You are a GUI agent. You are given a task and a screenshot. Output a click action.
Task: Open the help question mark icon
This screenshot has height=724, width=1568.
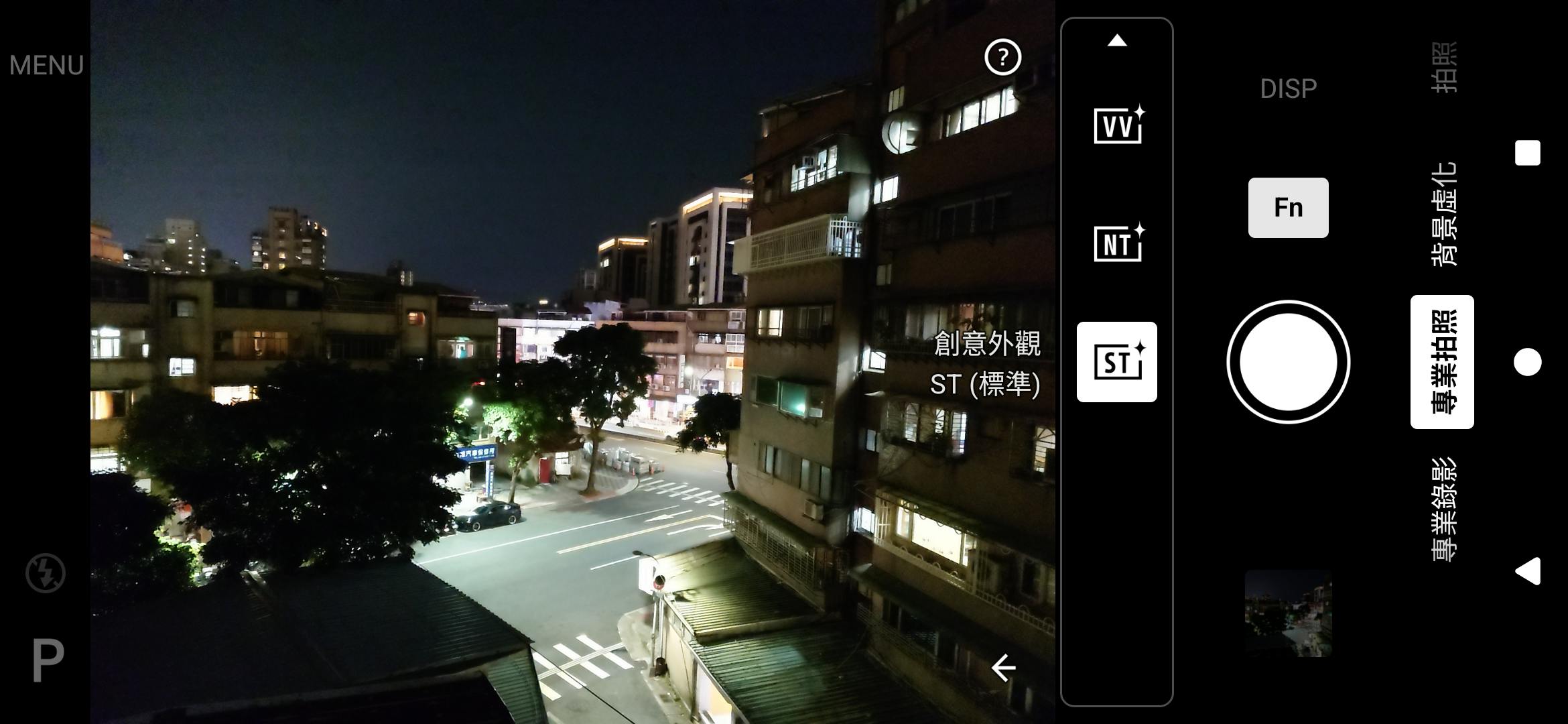(1002, 58)
